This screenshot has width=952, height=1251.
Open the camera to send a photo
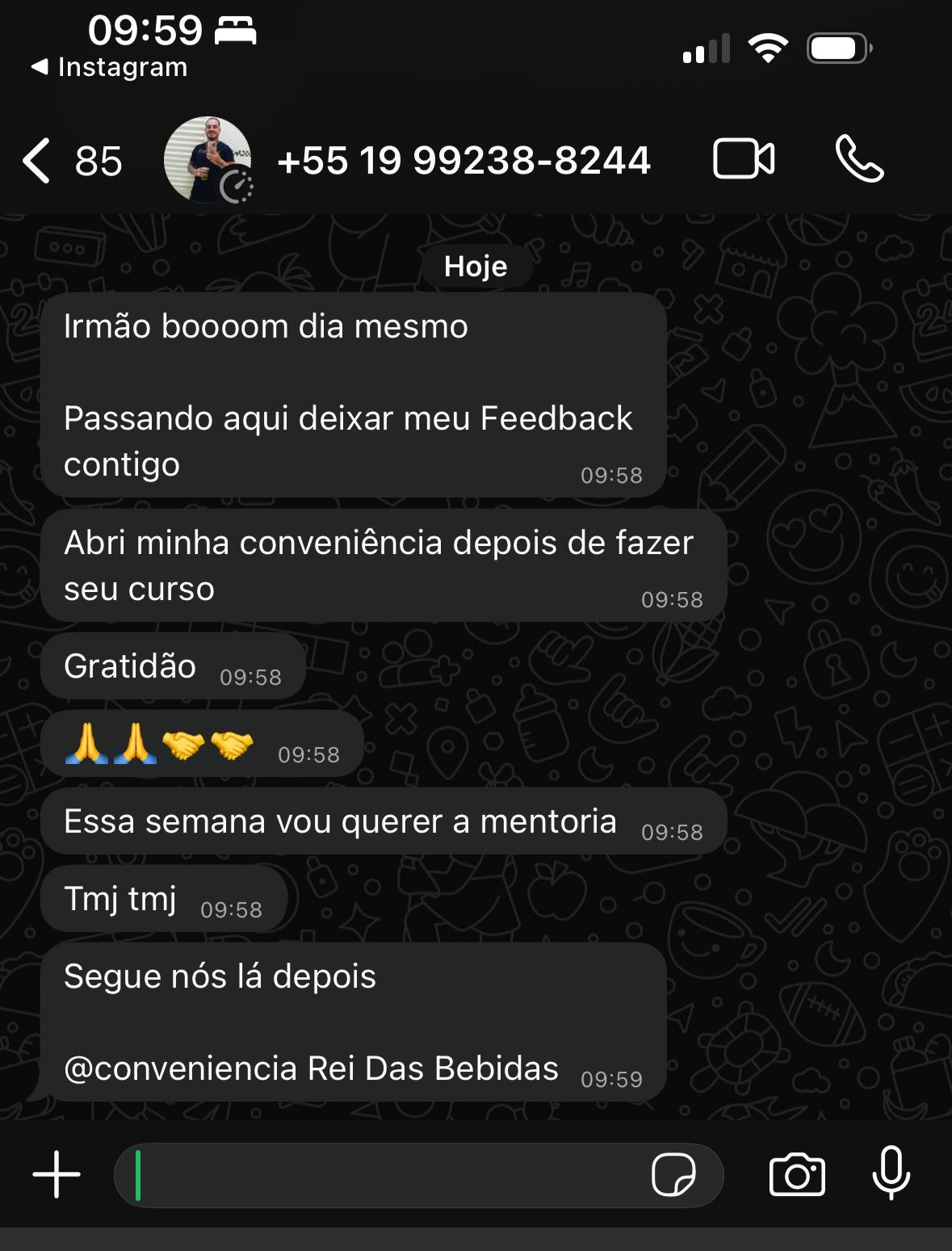tap(798, 1175)
